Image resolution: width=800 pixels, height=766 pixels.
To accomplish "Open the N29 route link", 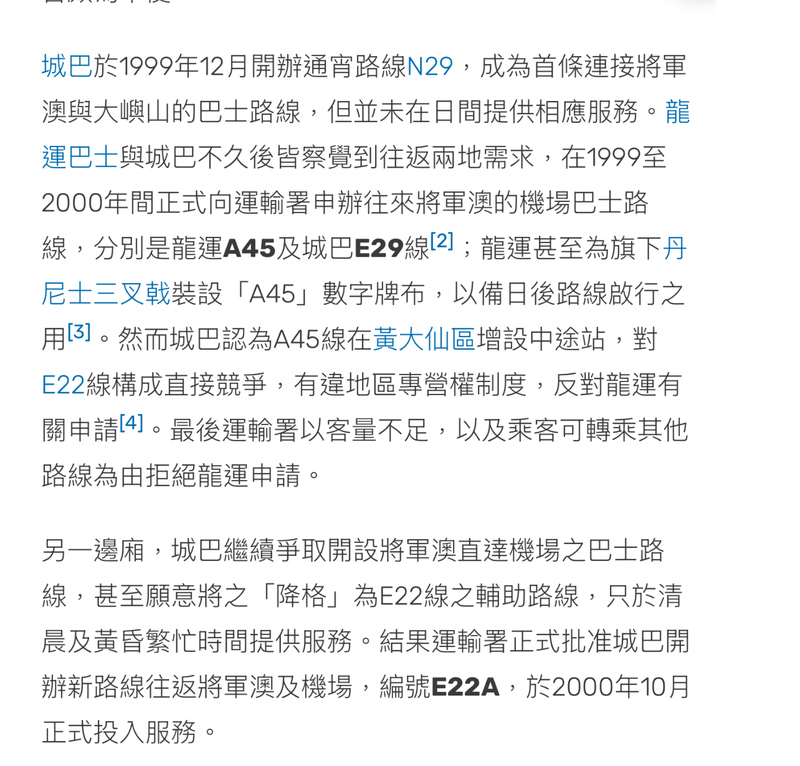I will click(x=430, y=67).
